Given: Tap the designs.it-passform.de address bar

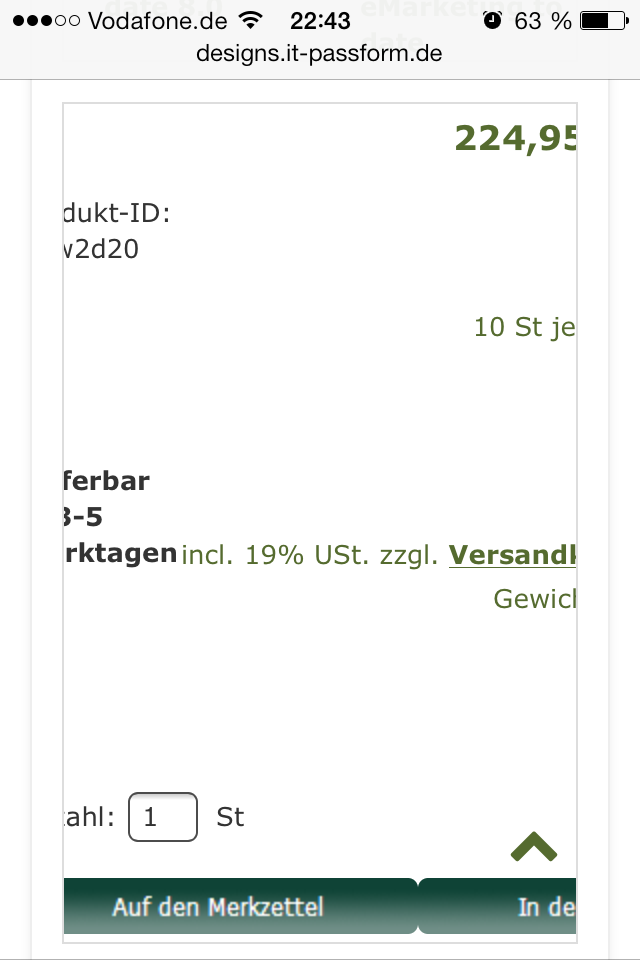Looking at the screenshot, I should (320, 53).
